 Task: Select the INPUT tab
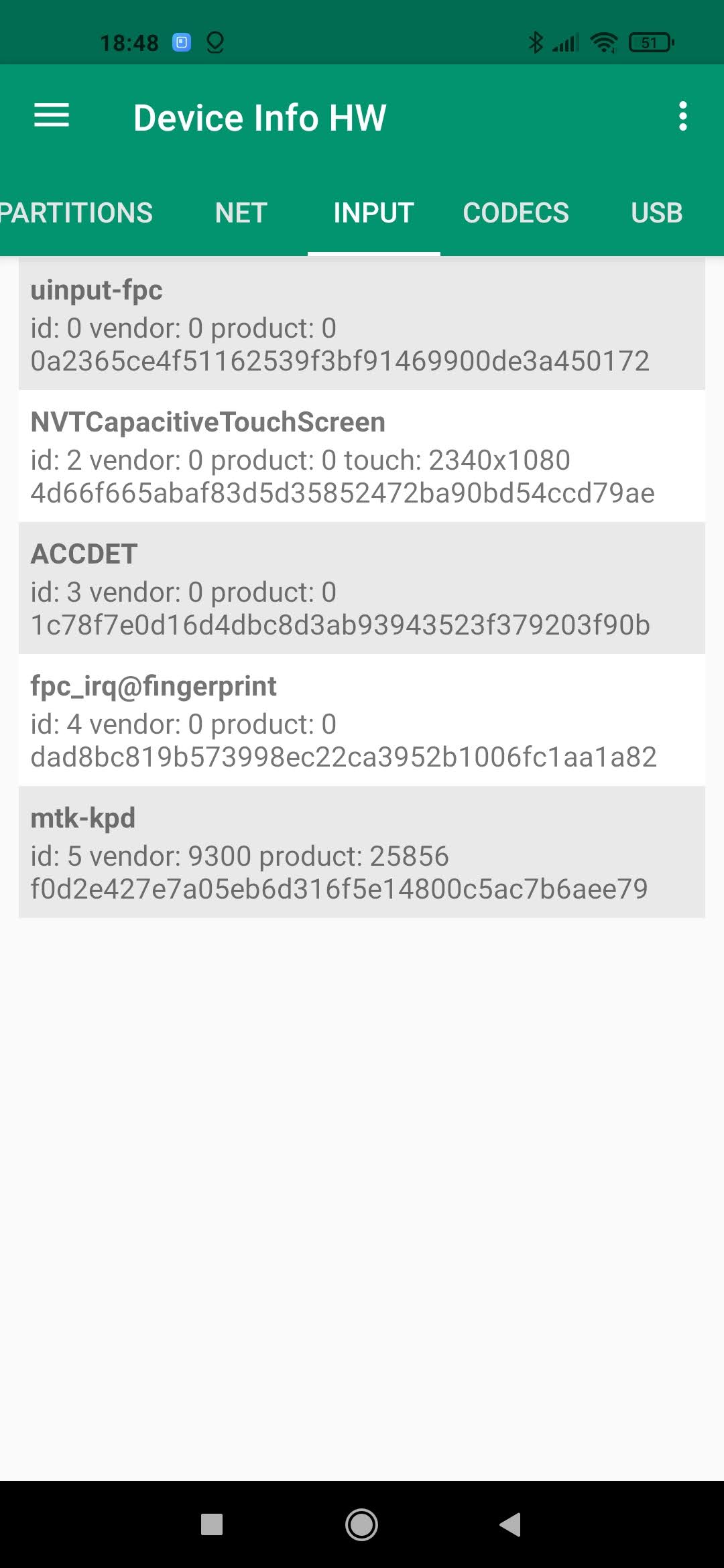tap(373, 213)
